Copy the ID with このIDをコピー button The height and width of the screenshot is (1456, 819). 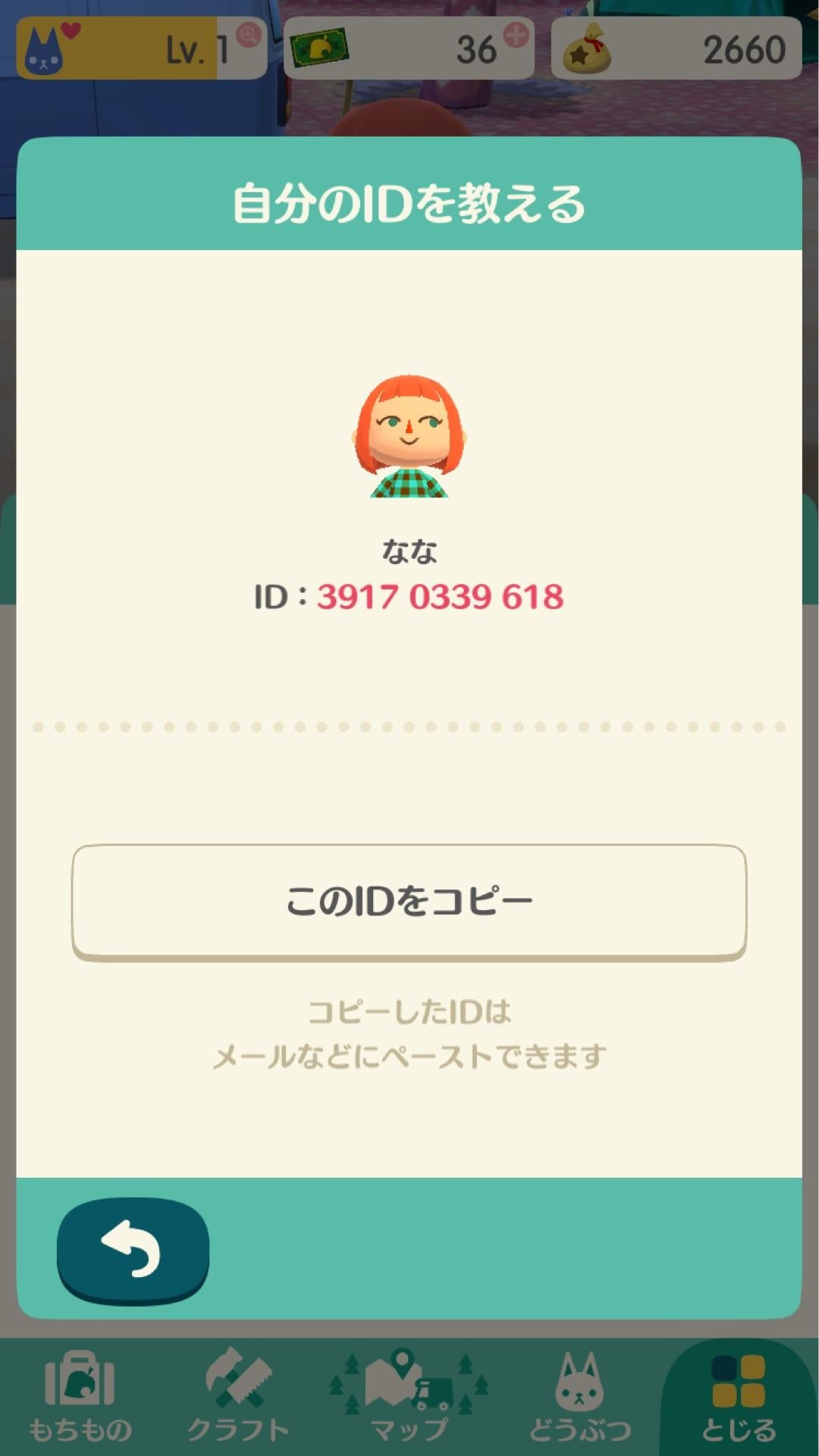[409, 901]
